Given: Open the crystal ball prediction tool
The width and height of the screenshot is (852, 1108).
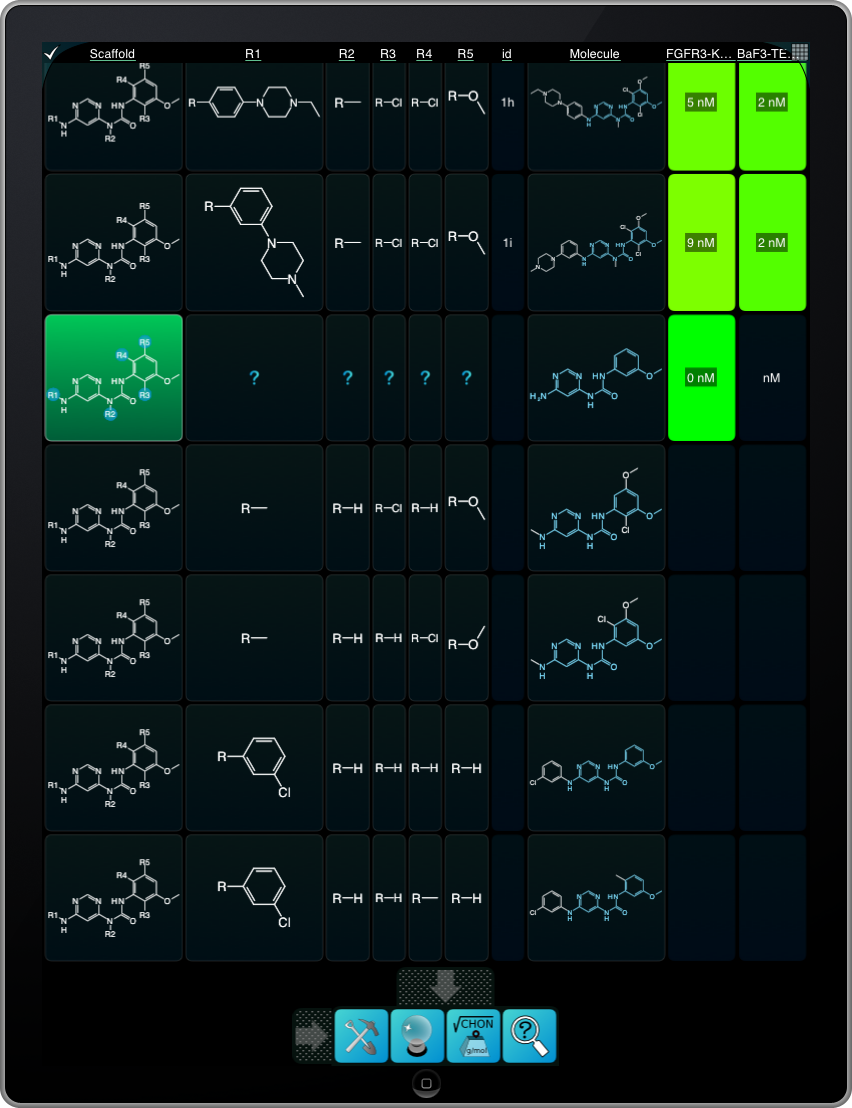Looking at the screenshot, I should pyautogui.click(x=417, y=1036).
